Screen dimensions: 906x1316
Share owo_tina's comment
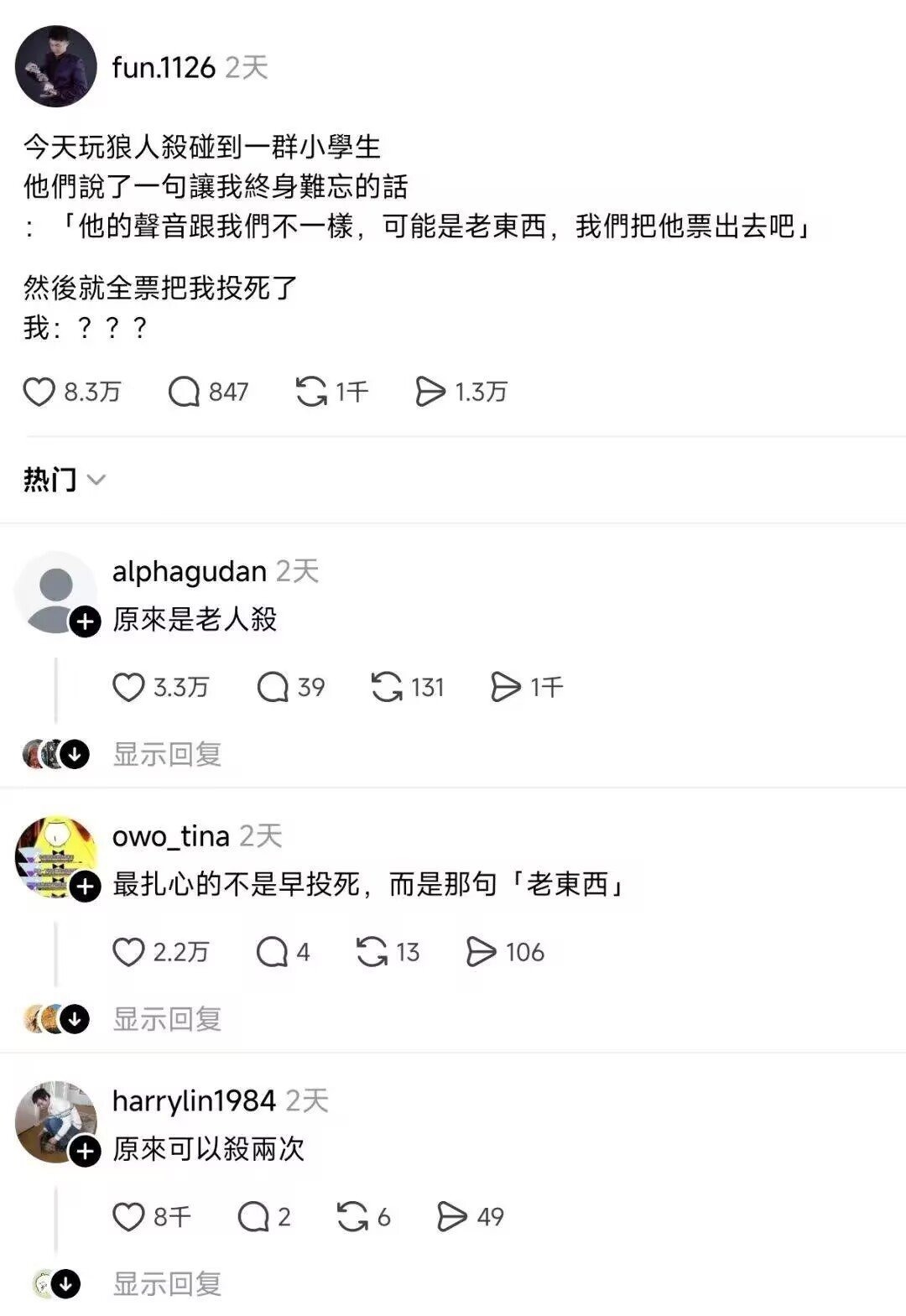pos(481,952)
